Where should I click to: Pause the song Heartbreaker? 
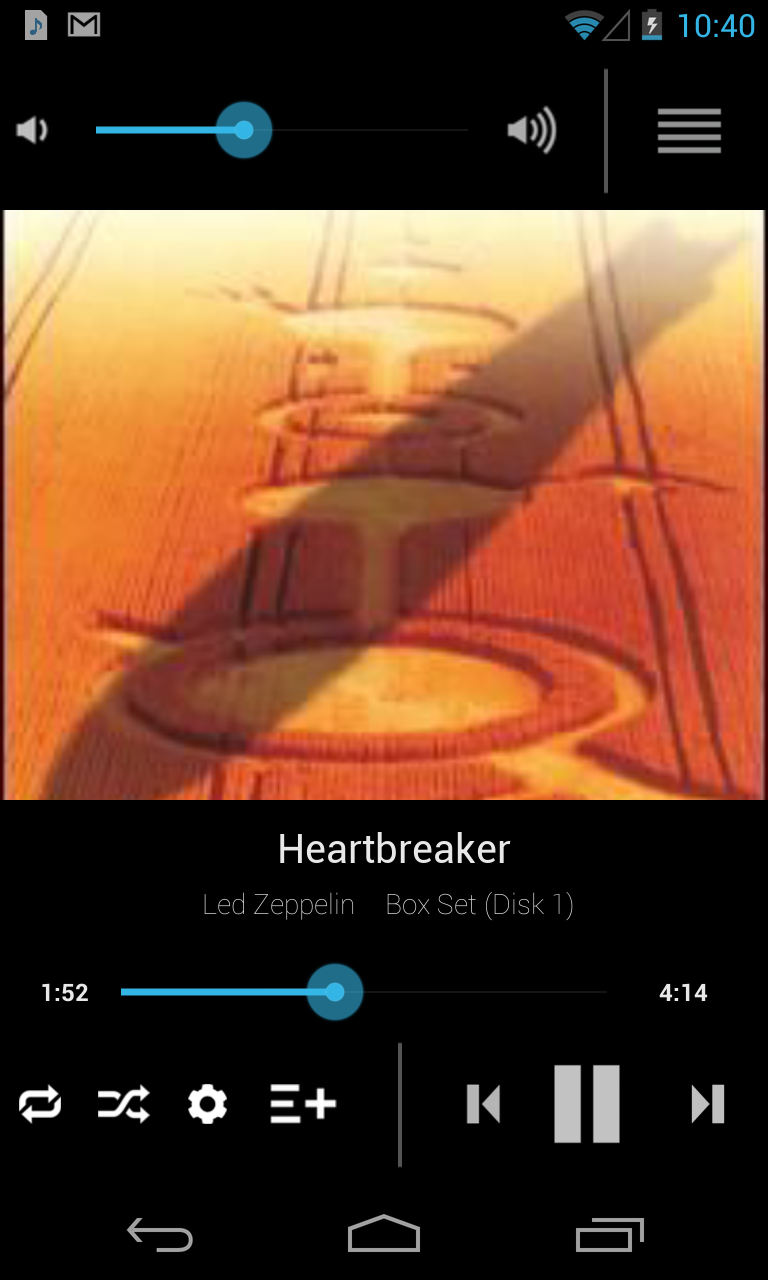coord(587,1104)
